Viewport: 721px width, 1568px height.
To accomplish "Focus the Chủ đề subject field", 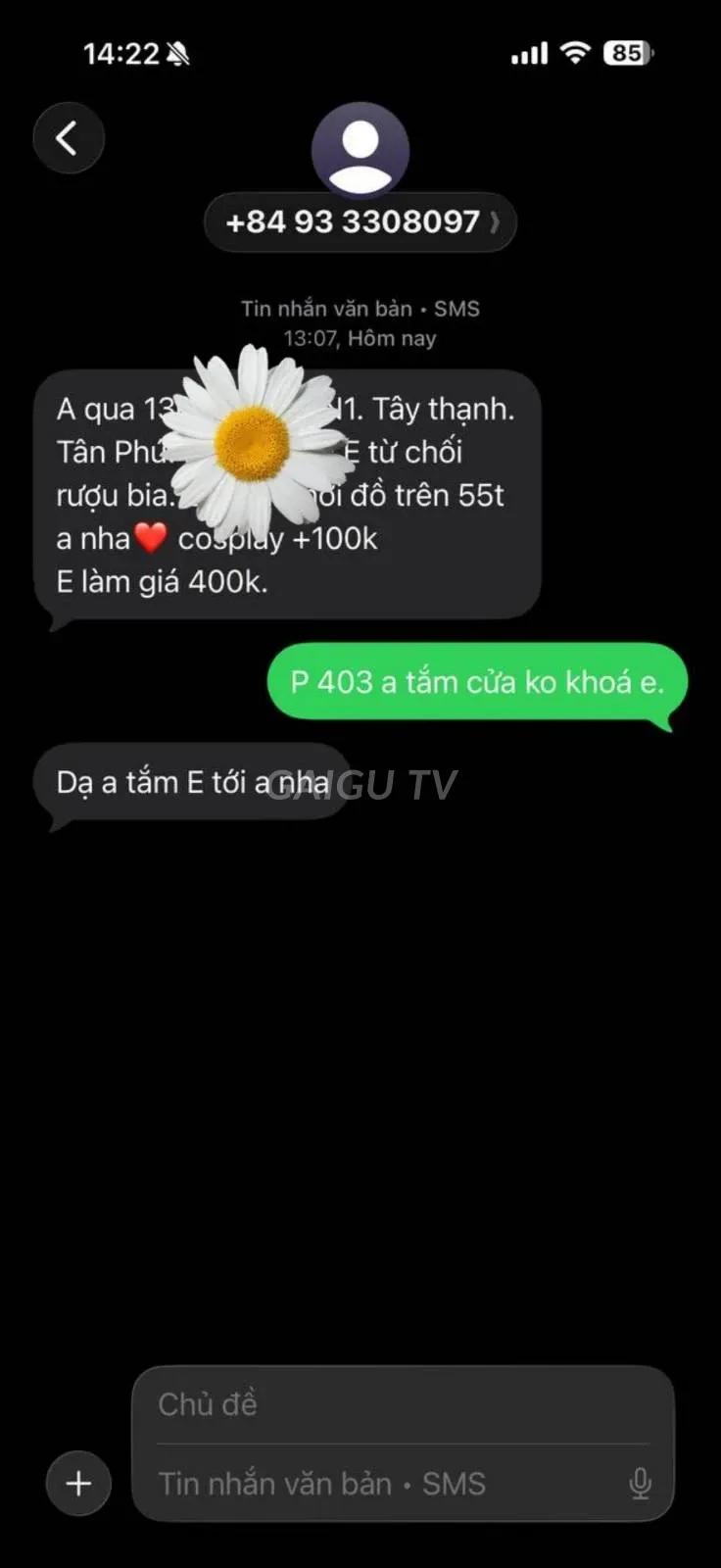I will (403, 1404).
